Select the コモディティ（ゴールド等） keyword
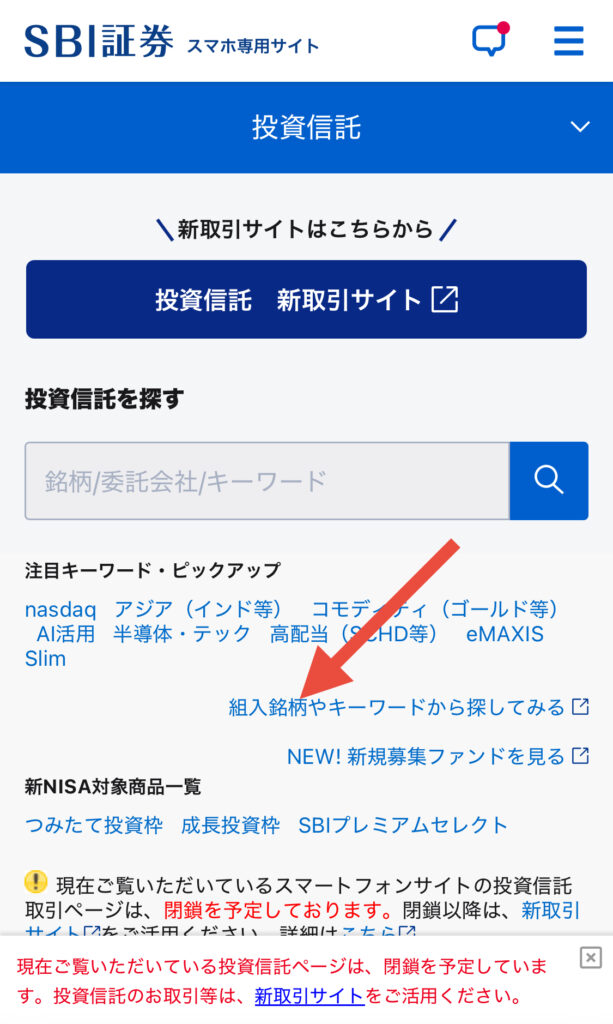Image resolution: width=613 pixels, height=1024 pixels. [x=435, y=609]
